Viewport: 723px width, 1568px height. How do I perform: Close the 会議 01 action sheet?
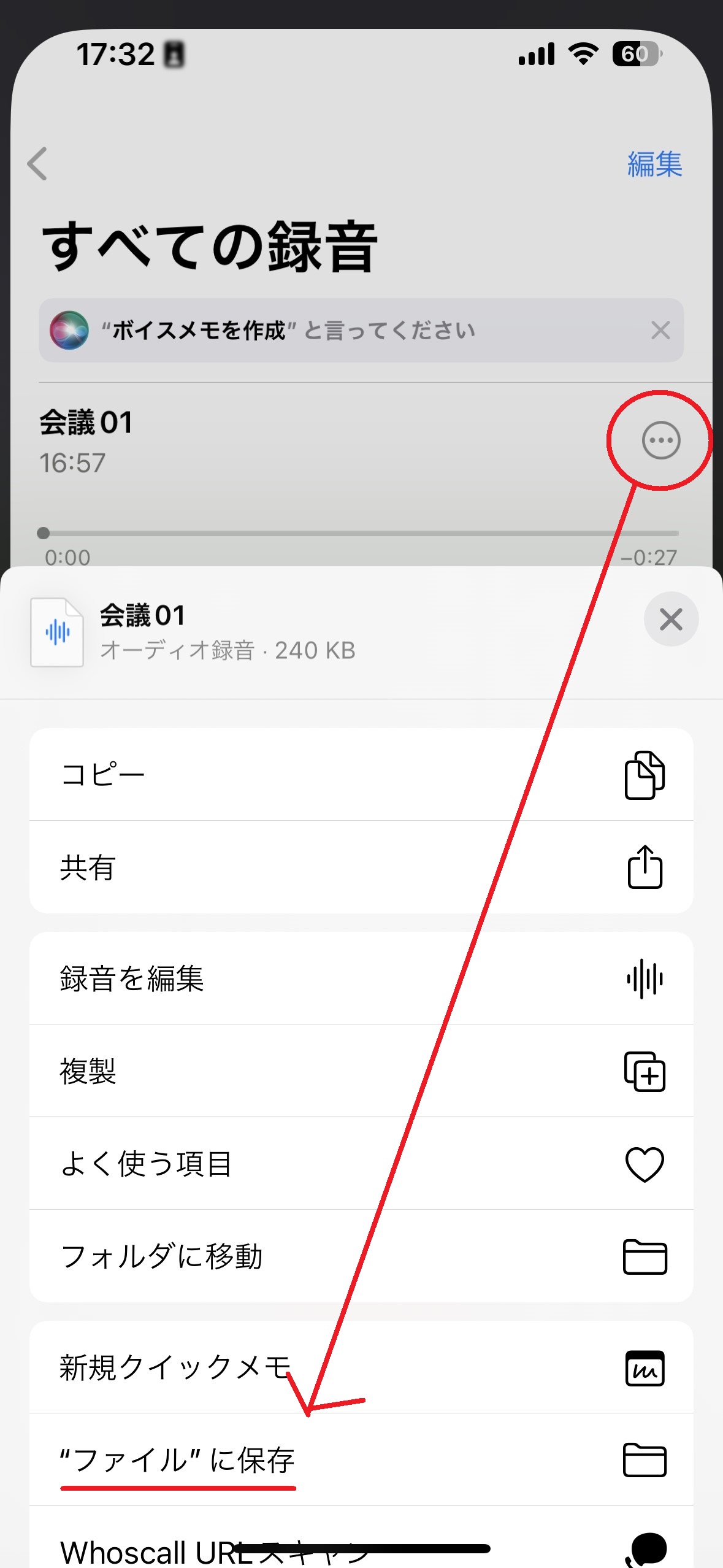pos(671,619)
